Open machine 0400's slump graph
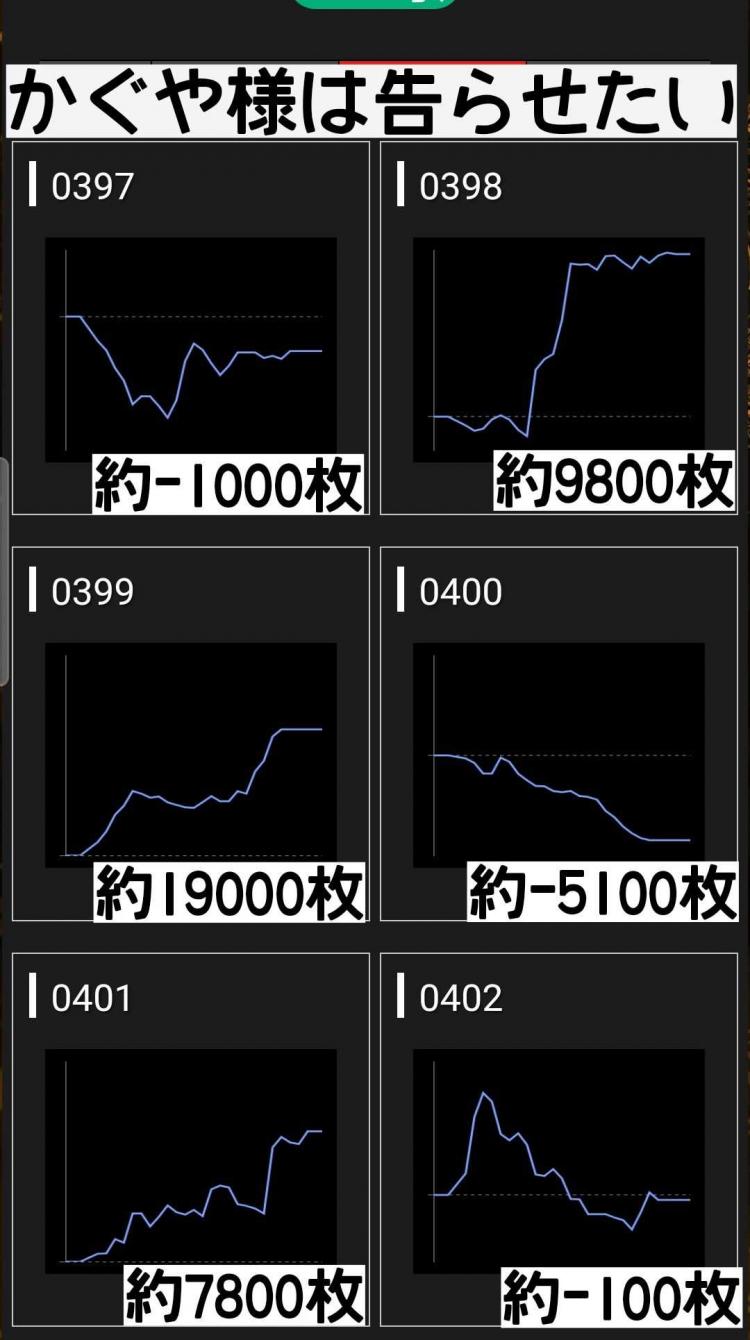 [x=558, y=733]
